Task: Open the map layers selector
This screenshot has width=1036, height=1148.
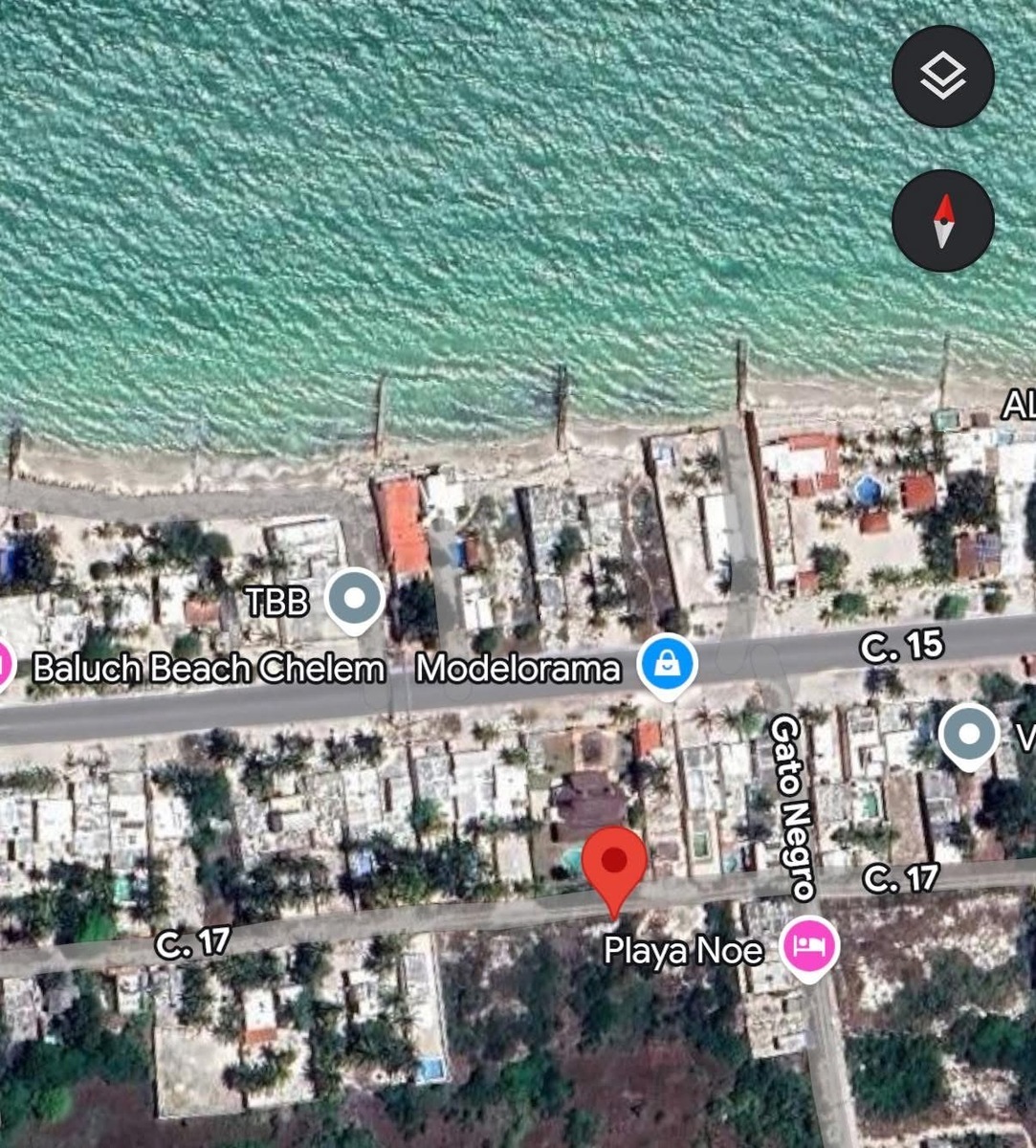Action: (942, 77)
